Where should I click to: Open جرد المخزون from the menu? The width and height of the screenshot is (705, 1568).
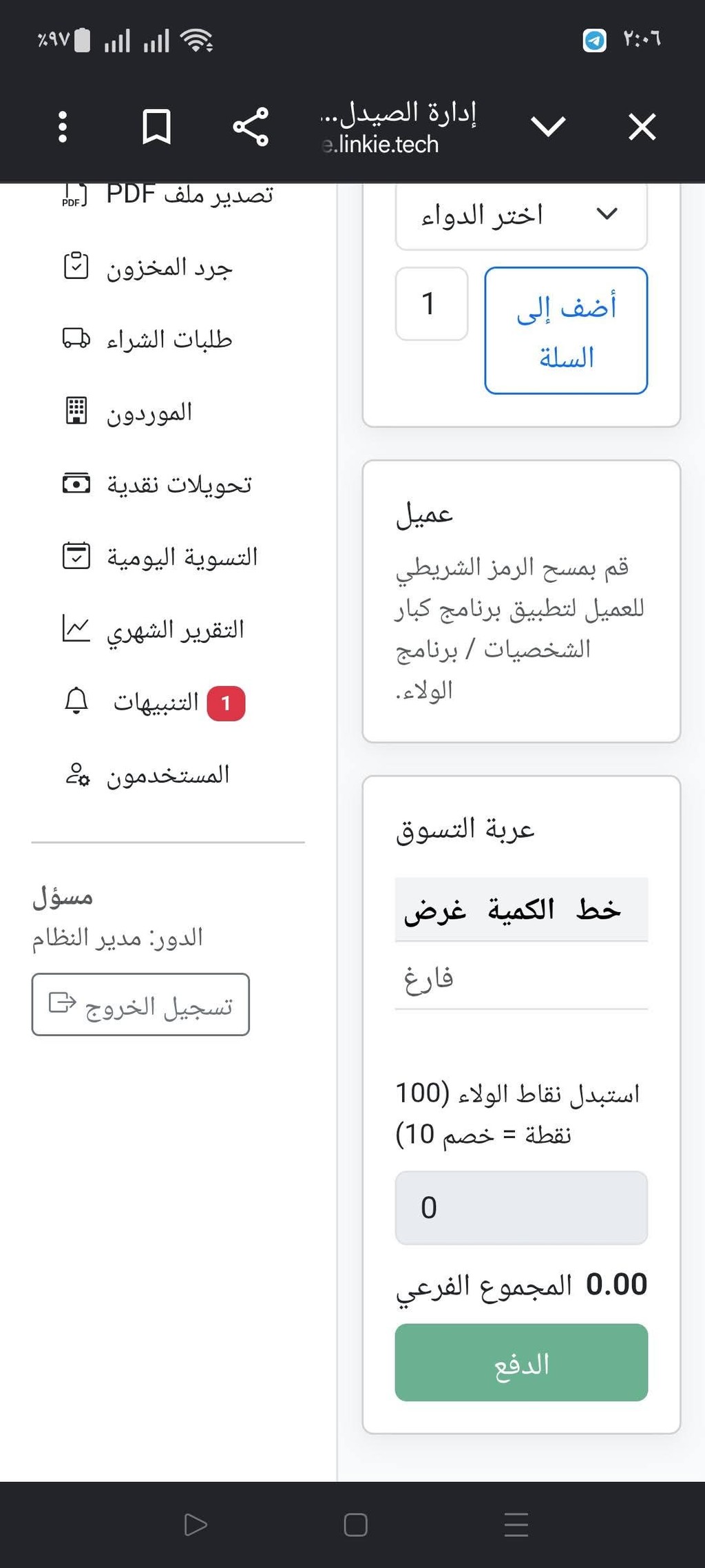pos(149,267)
